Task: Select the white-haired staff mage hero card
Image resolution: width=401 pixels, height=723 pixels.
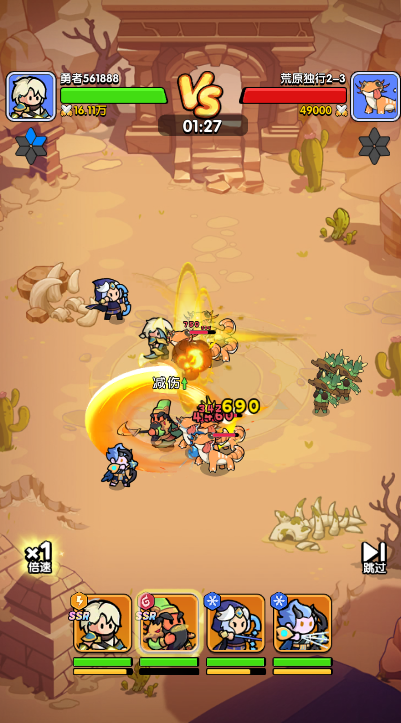Action: (236, 623)
